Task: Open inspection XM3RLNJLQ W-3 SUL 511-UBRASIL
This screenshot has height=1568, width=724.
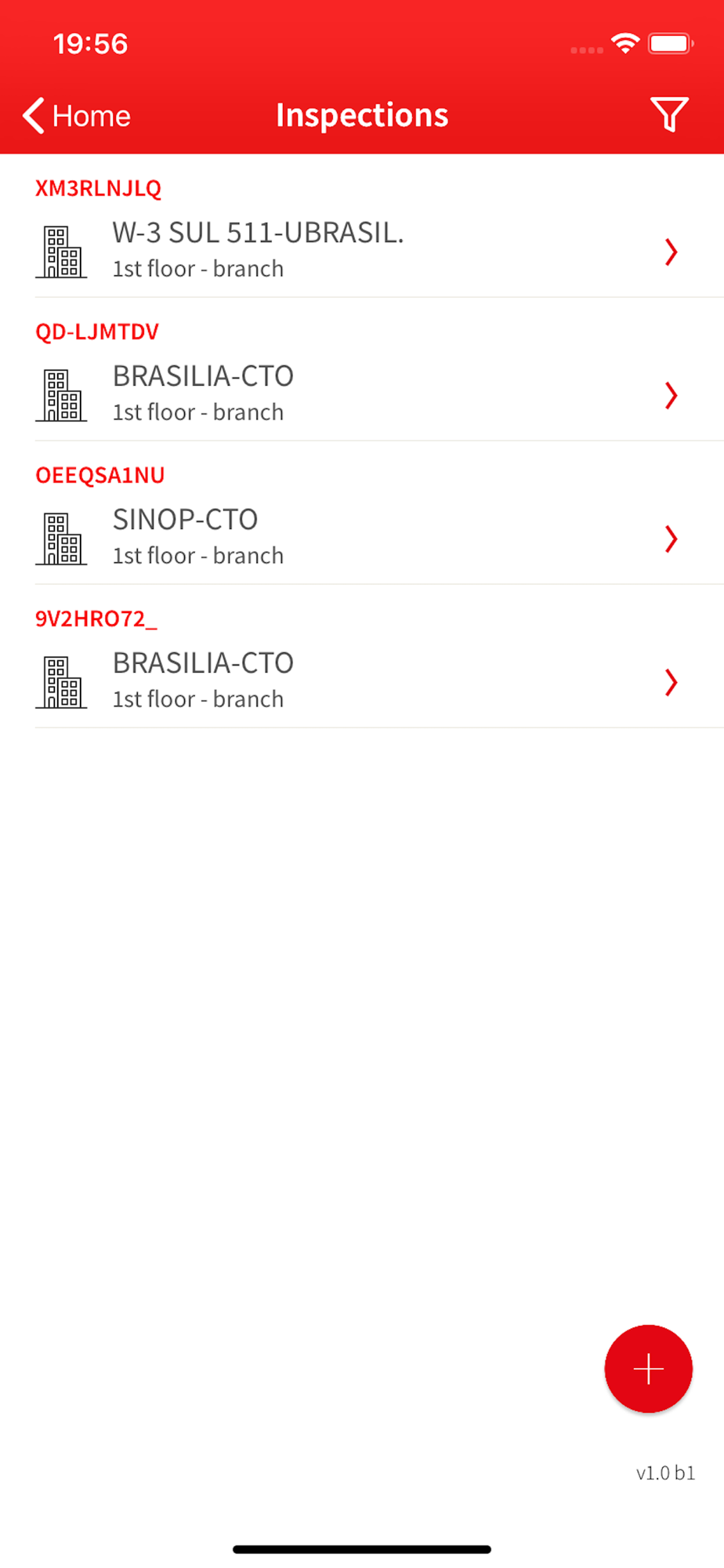Action: pyautogui.click(x=362, y=227)
